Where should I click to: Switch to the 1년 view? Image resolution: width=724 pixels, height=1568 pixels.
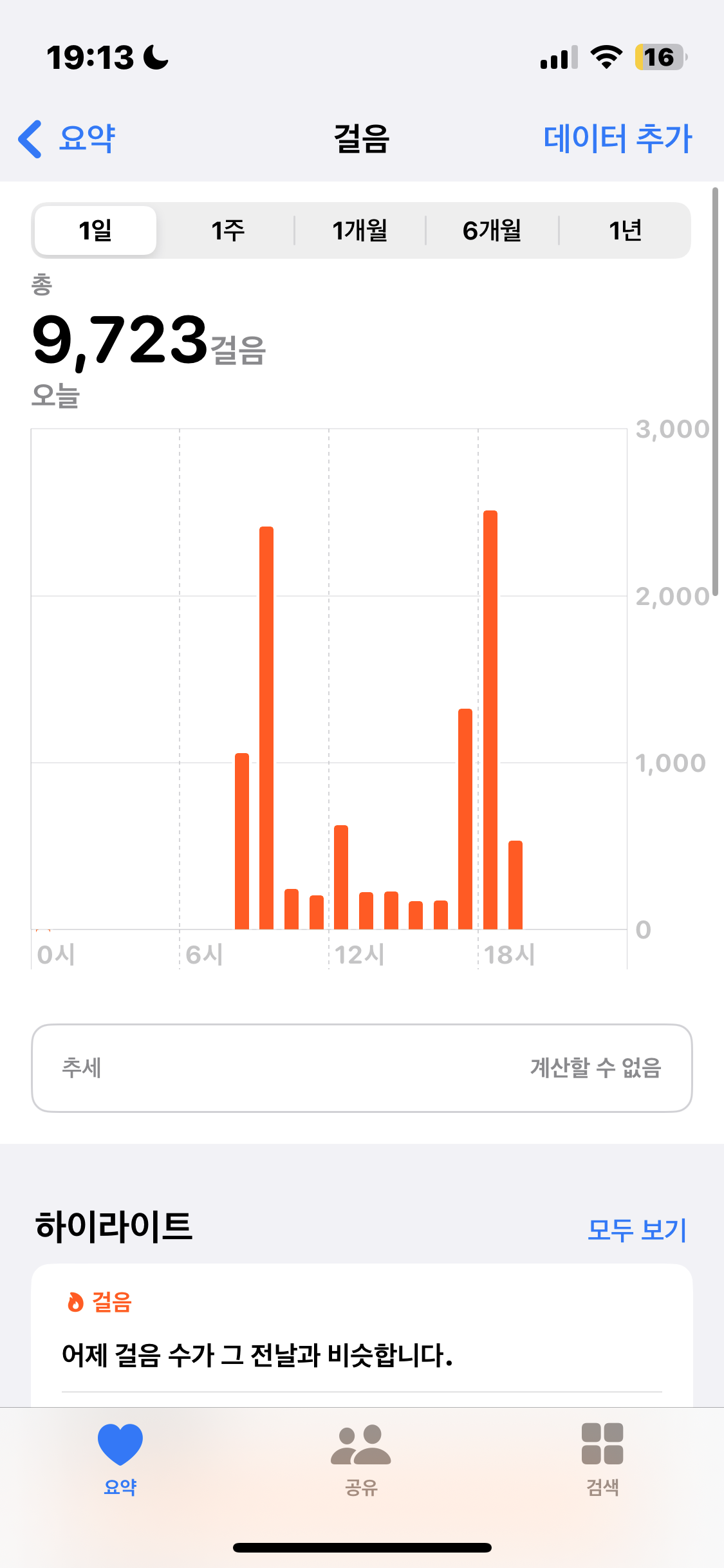(625, 230)
